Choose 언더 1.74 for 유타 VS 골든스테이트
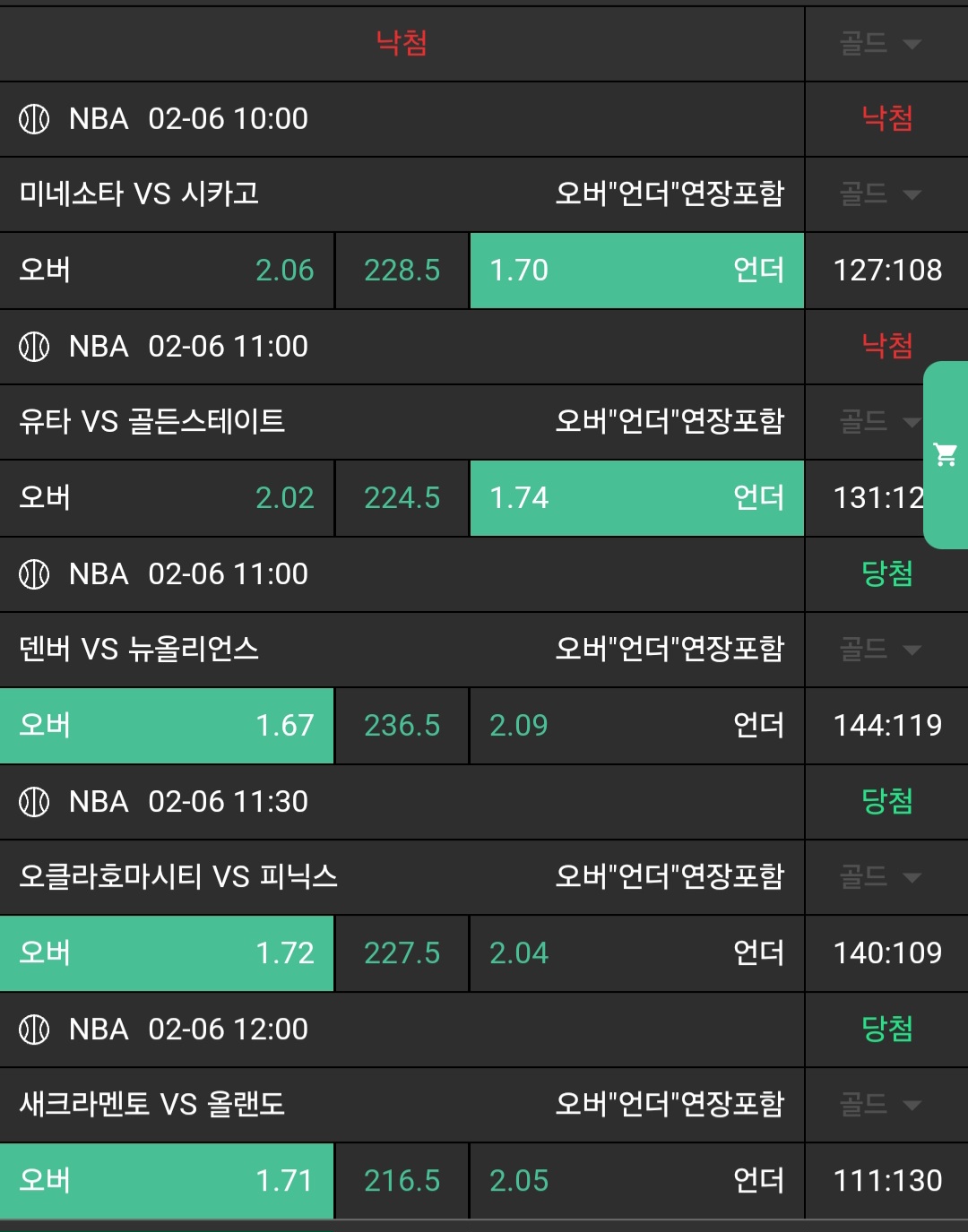 click(636, 498)
